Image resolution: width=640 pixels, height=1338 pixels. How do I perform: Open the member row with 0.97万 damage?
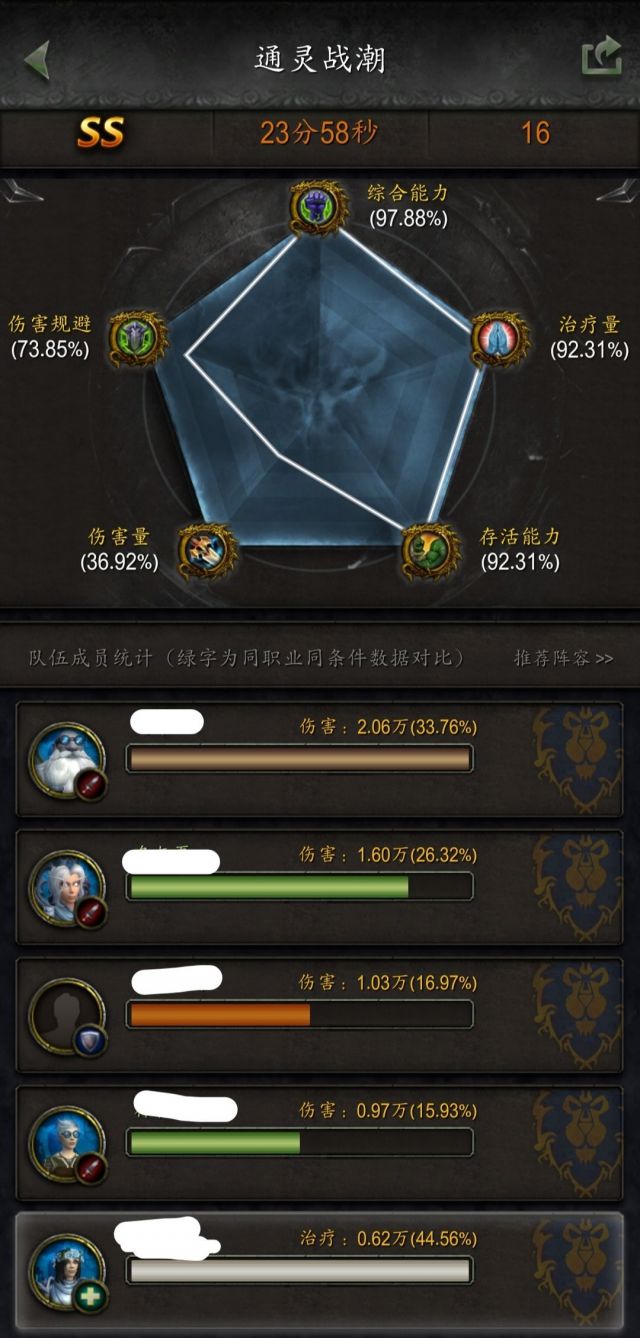coord(320,1143)
